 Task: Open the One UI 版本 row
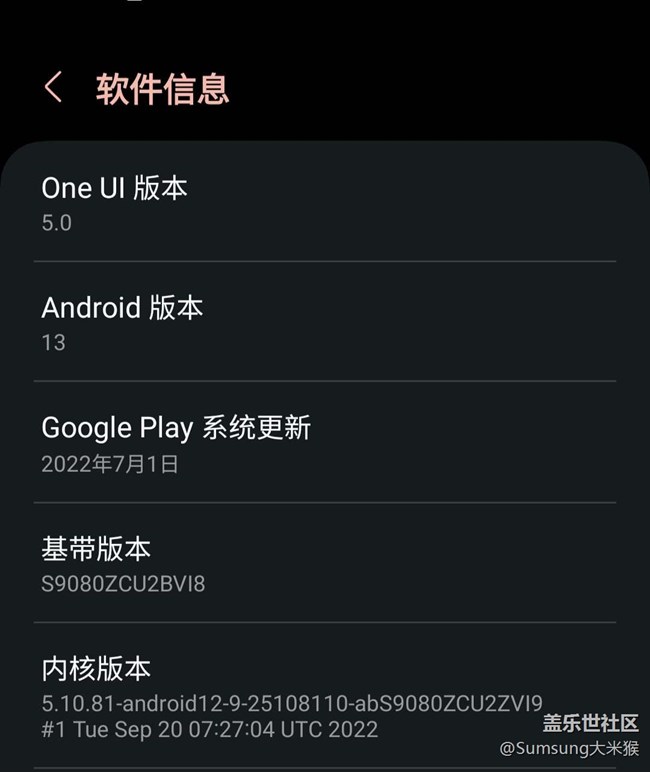tap(324, 203)
